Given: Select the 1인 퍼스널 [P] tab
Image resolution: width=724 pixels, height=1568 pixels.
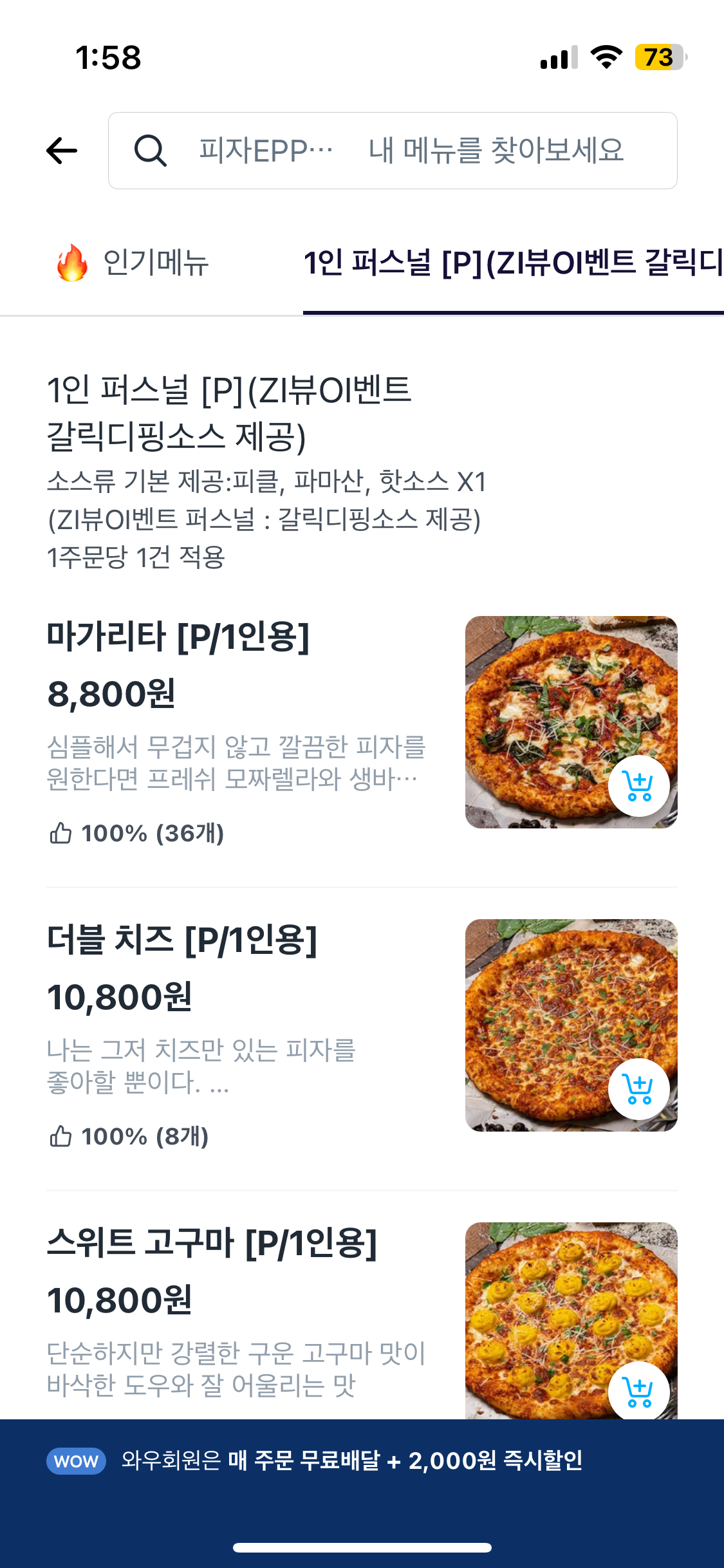Looking at the screenshot, I should pyautogui.click(x=514, y=263).
